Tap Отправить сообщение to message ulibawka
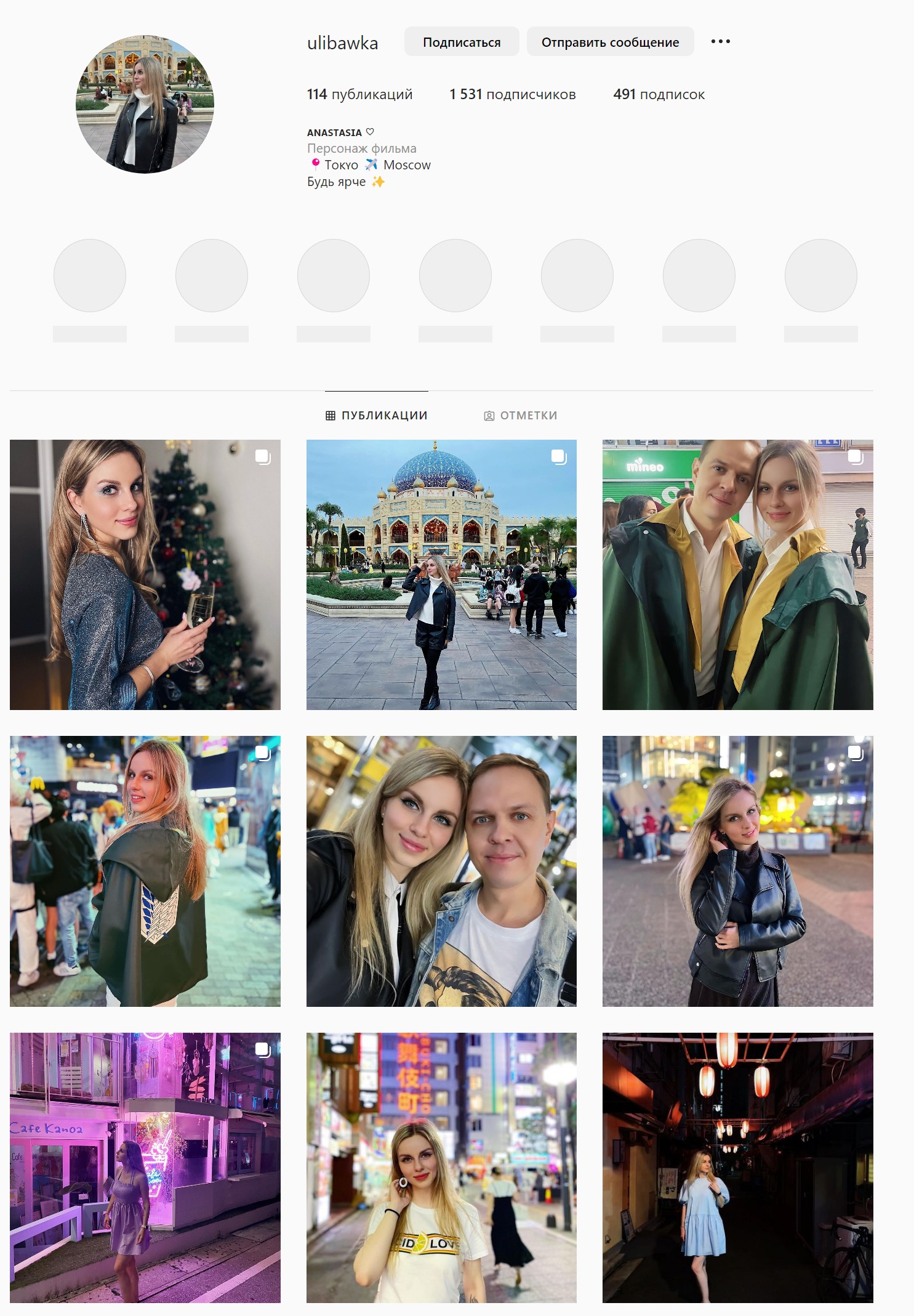The height and width of the screenshot is (1316, 914). 610,42
